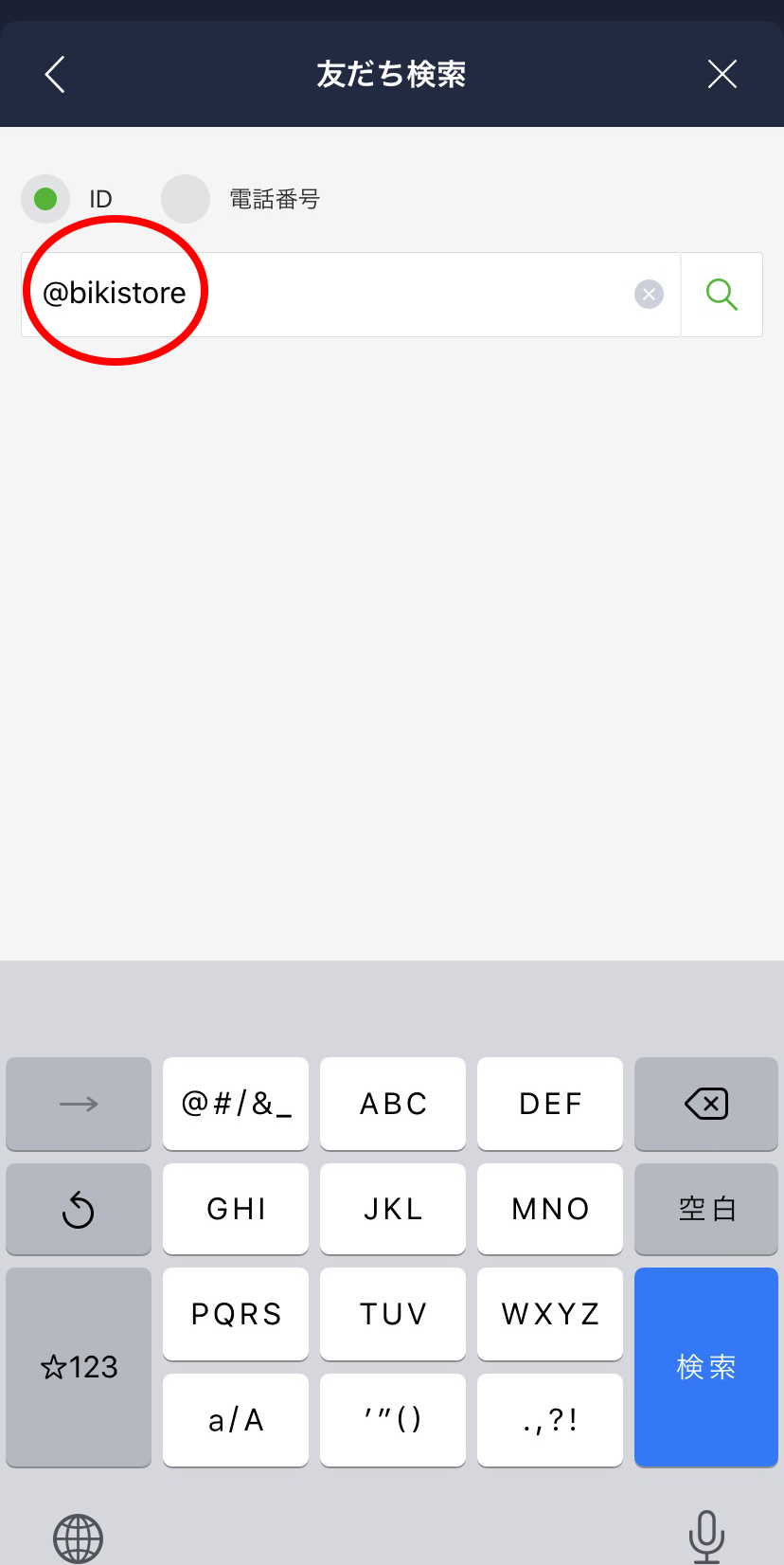Hit the keyboard backspace key

706,1104
